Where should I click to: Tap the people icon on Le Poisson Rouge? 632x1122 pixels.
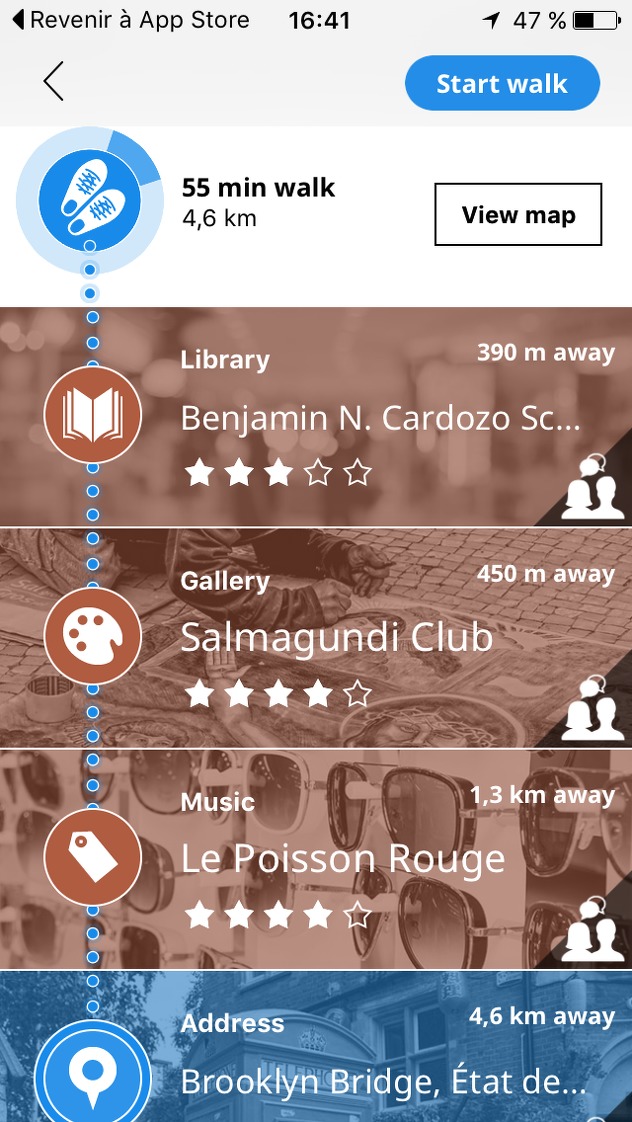[x=593, y=930]
